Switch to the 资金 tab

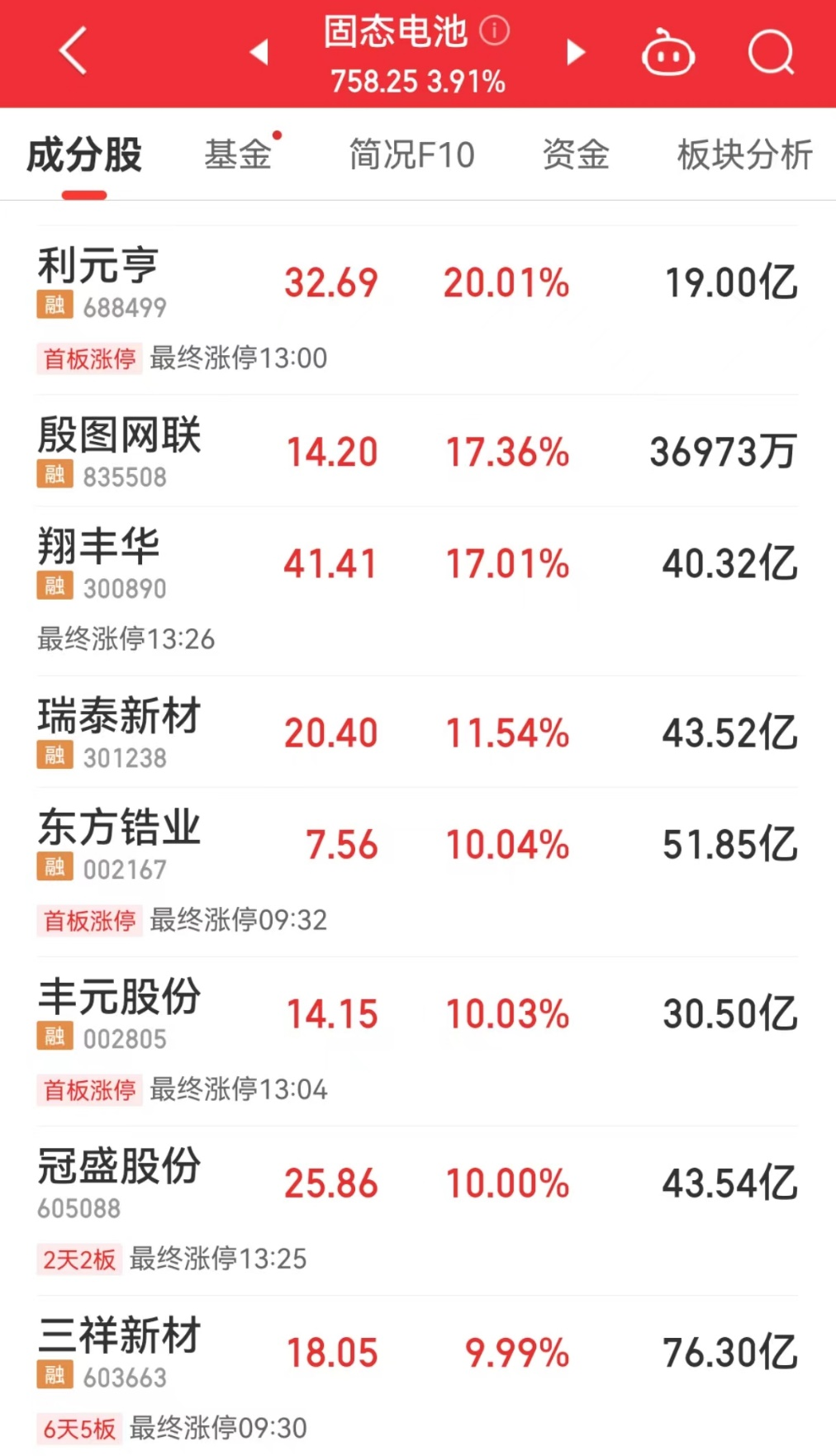(576, 155)
